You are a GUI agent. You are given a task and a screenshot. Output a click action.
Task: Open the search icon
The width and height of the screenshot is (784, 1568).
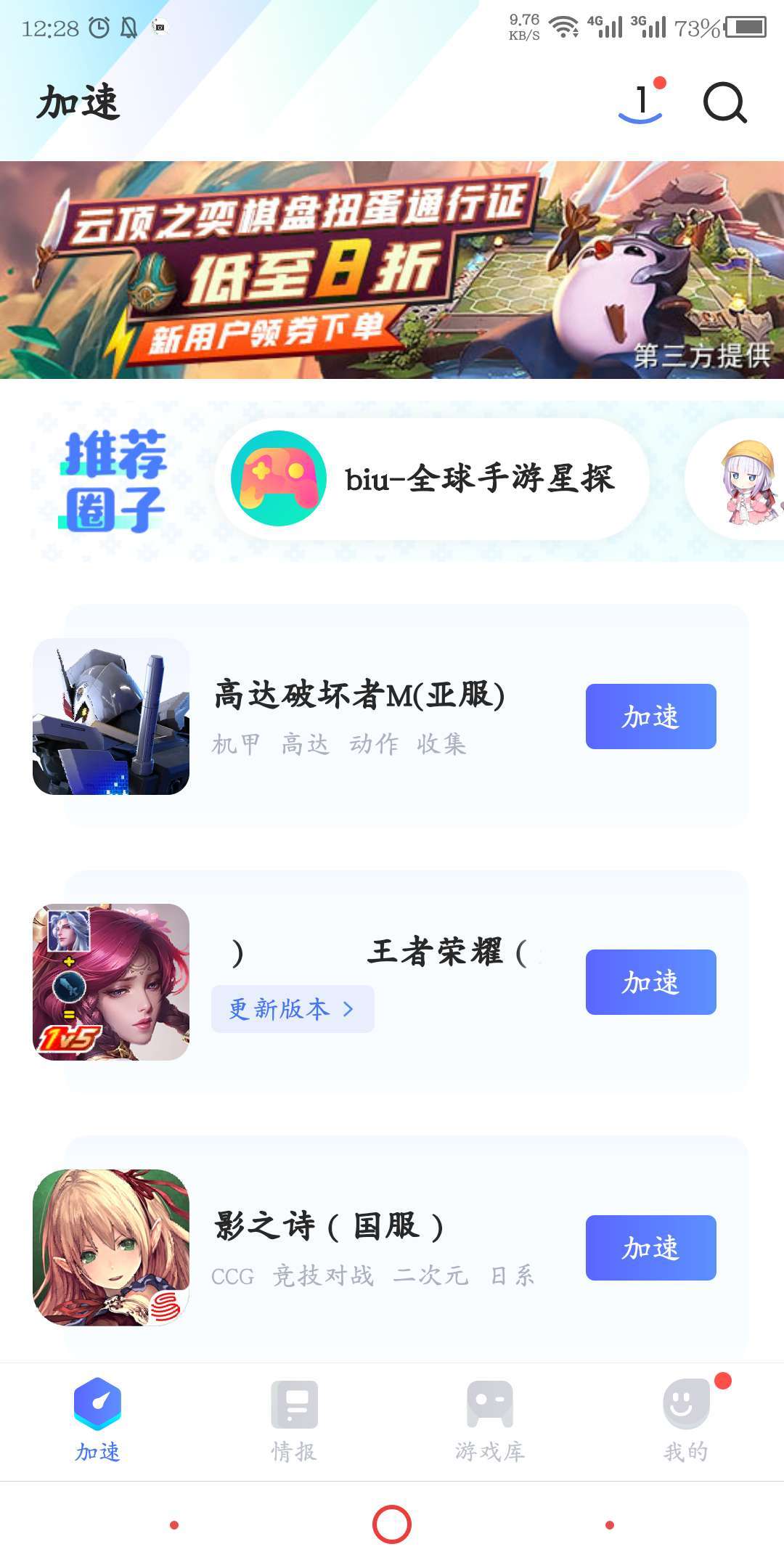tap(724, 103)
